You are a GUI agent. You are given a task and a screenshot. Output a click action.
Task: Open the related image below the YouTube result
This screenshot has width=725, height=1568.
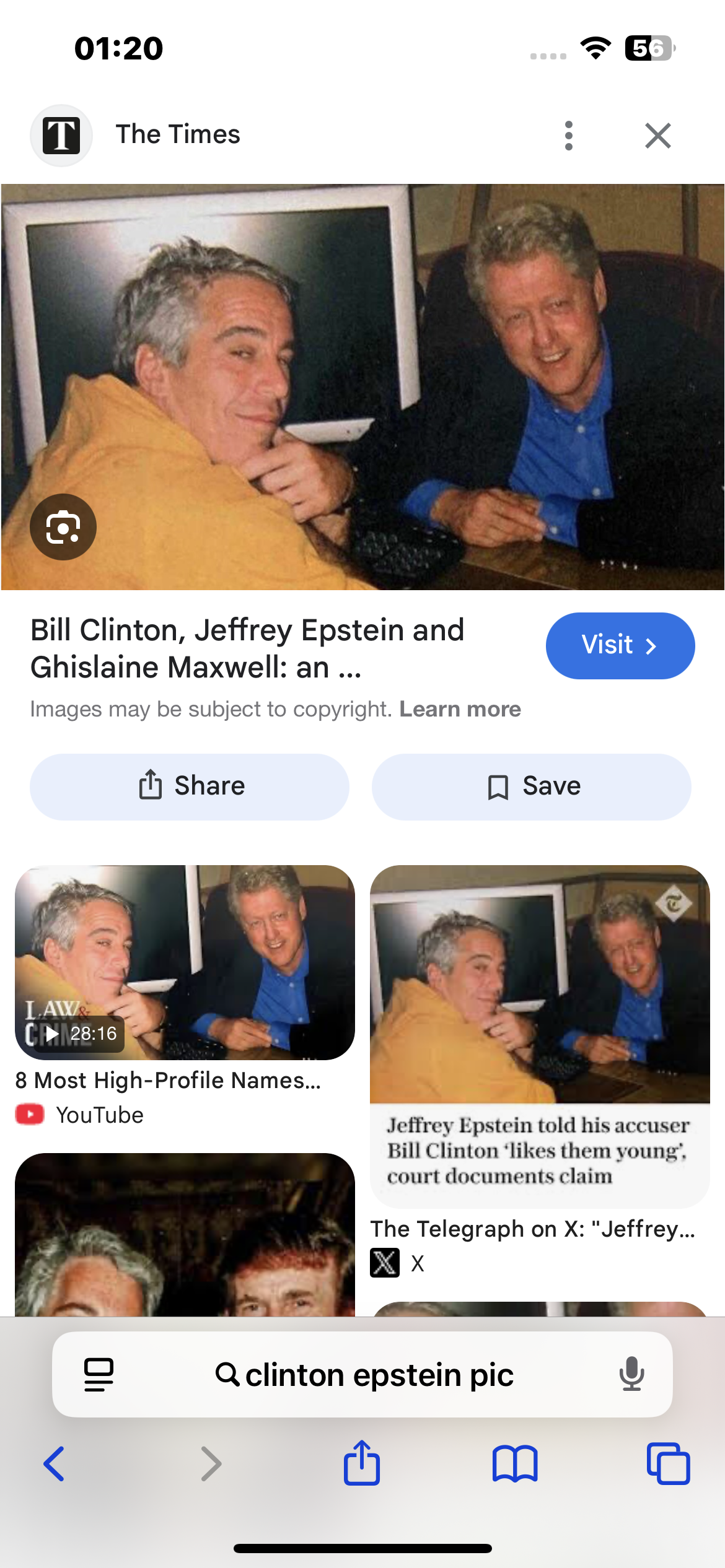pyautogui.click(x=185, y=1234)
